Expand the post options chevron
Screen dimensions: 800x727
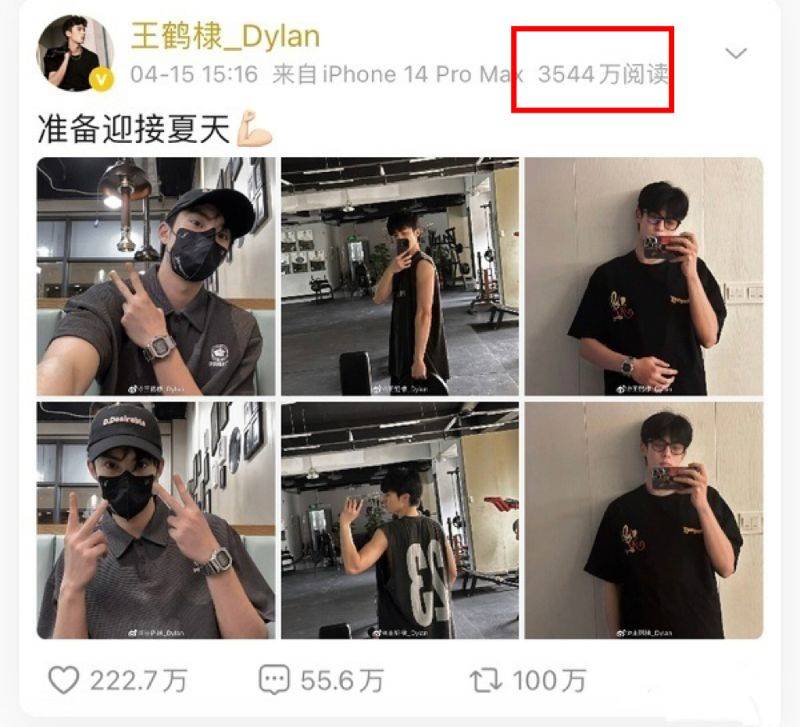(736, 53)
